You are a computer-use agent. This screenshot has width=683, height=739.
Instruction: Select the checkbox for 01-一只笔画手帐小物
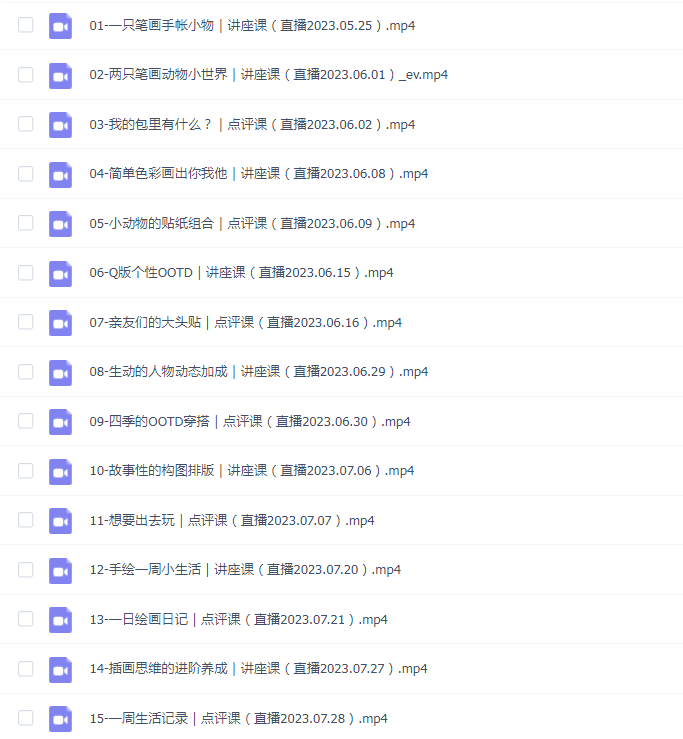tap(26, 25)
